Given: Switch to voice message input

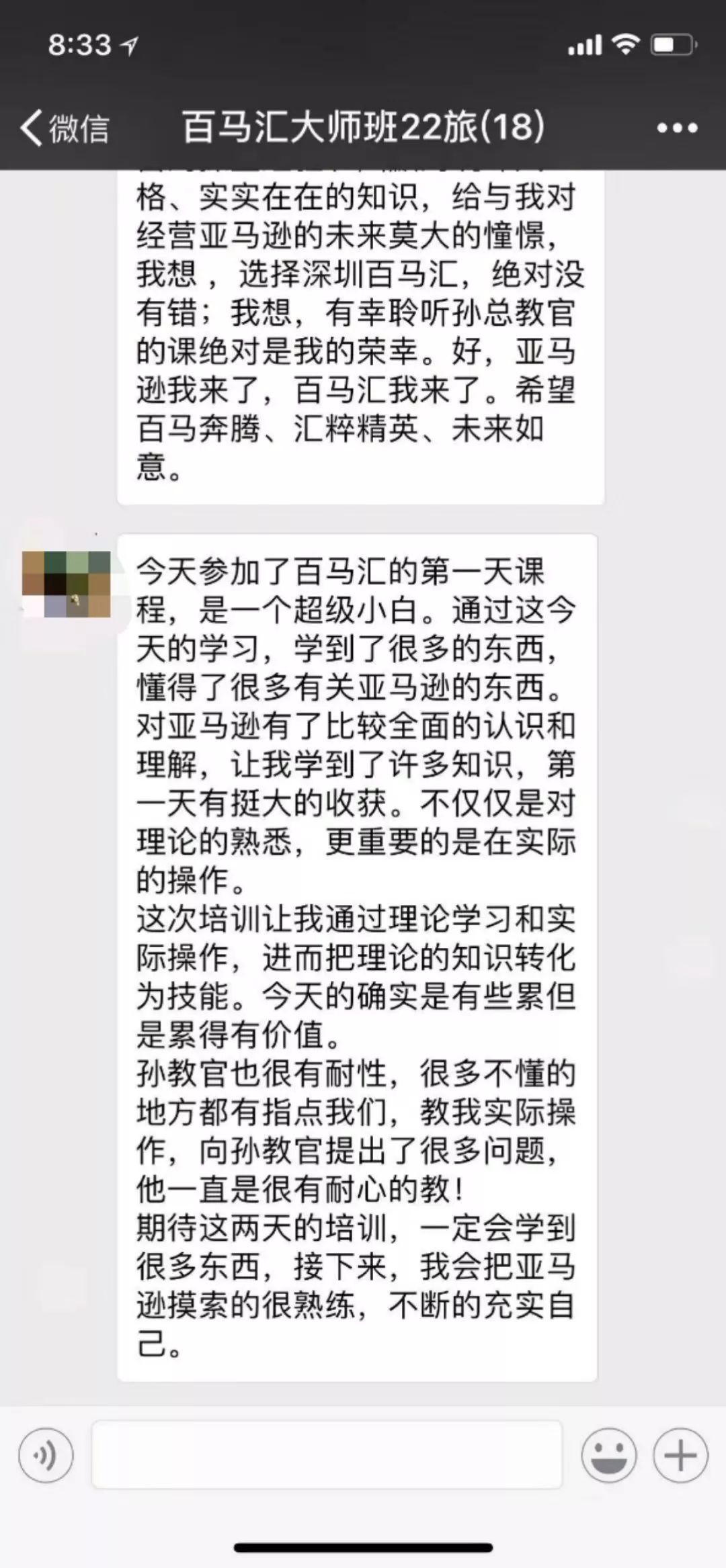Looking at the screenshot, I should point(46,1456).
